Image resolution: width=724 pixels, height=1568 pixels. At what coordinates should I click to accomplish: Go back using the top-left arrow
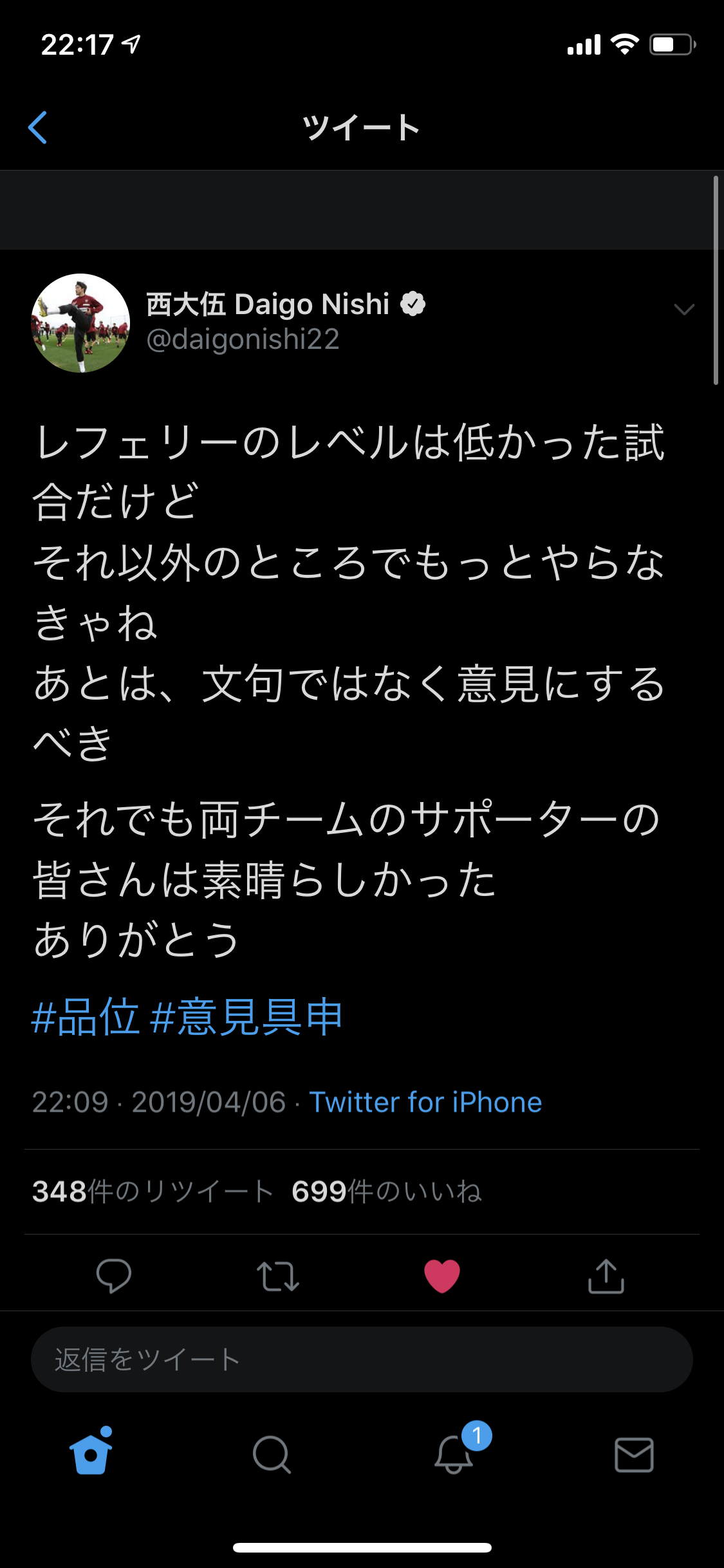[38, 127]
